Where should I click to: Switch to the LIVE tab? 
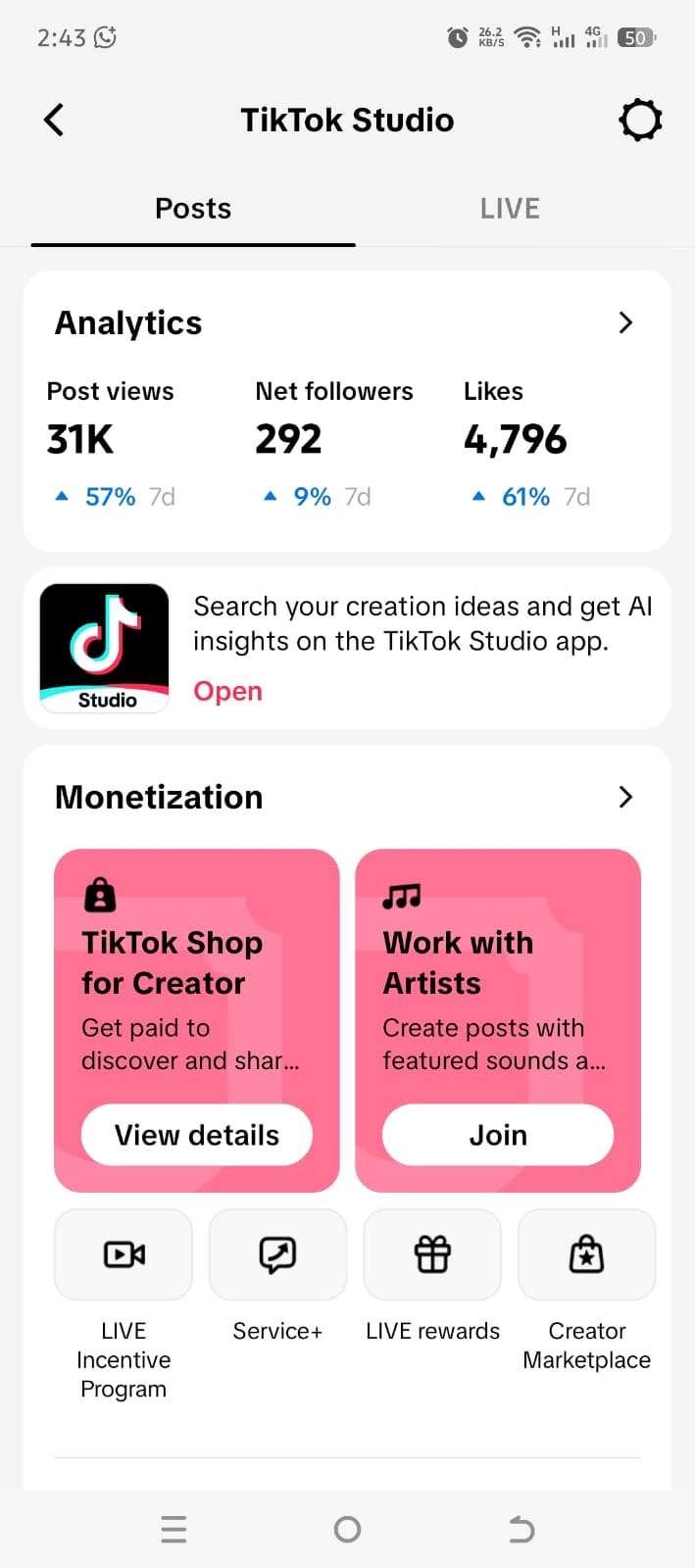[x=510, y=209]
